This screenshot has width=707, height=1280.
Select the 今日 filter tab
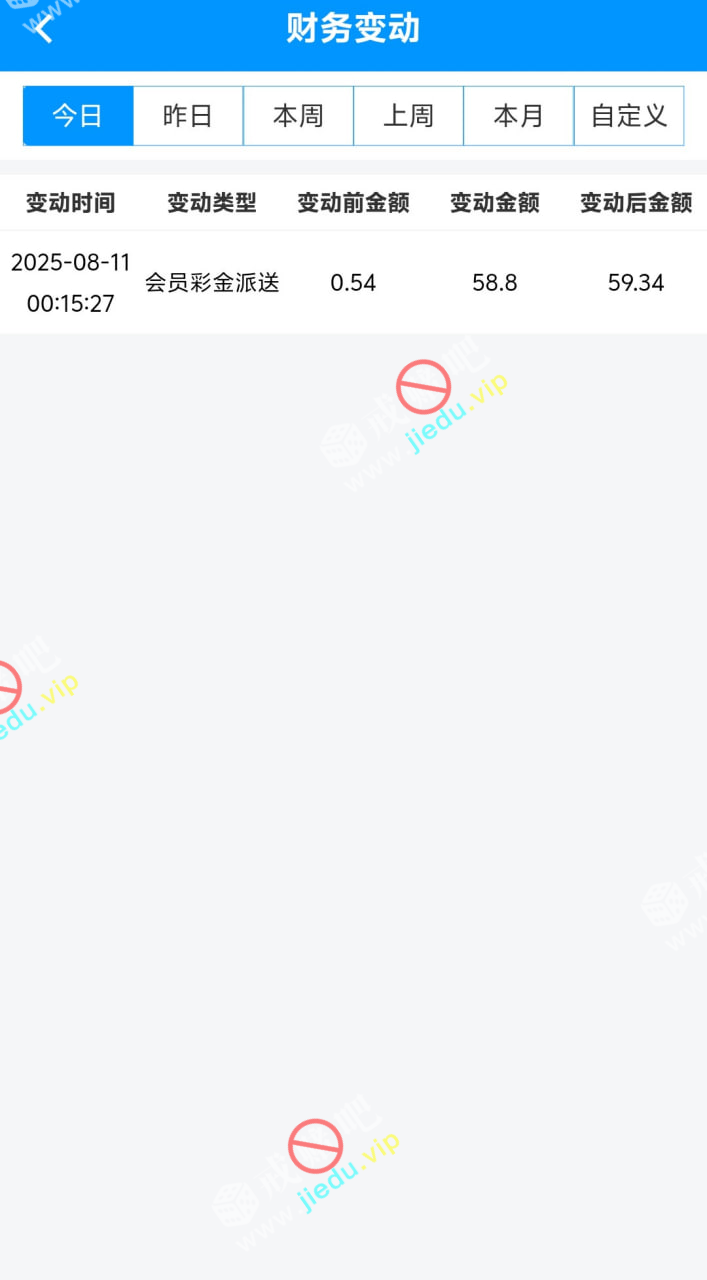78,116
